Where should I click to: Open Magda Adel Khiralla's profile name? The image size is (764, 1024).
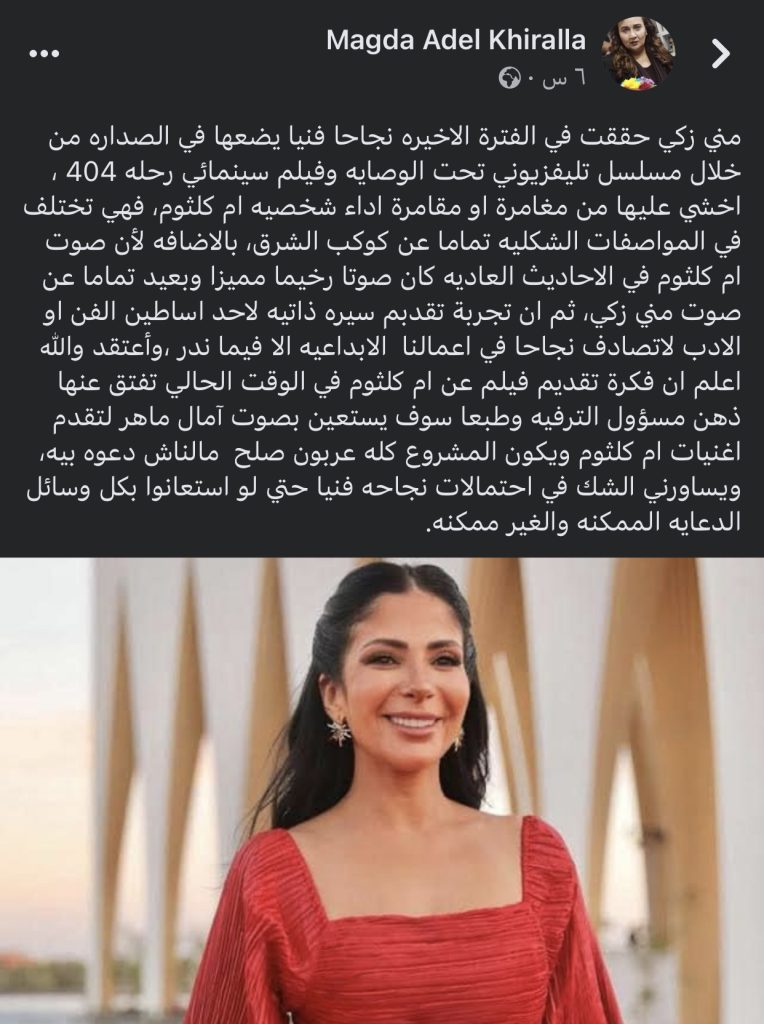[461, 41]
